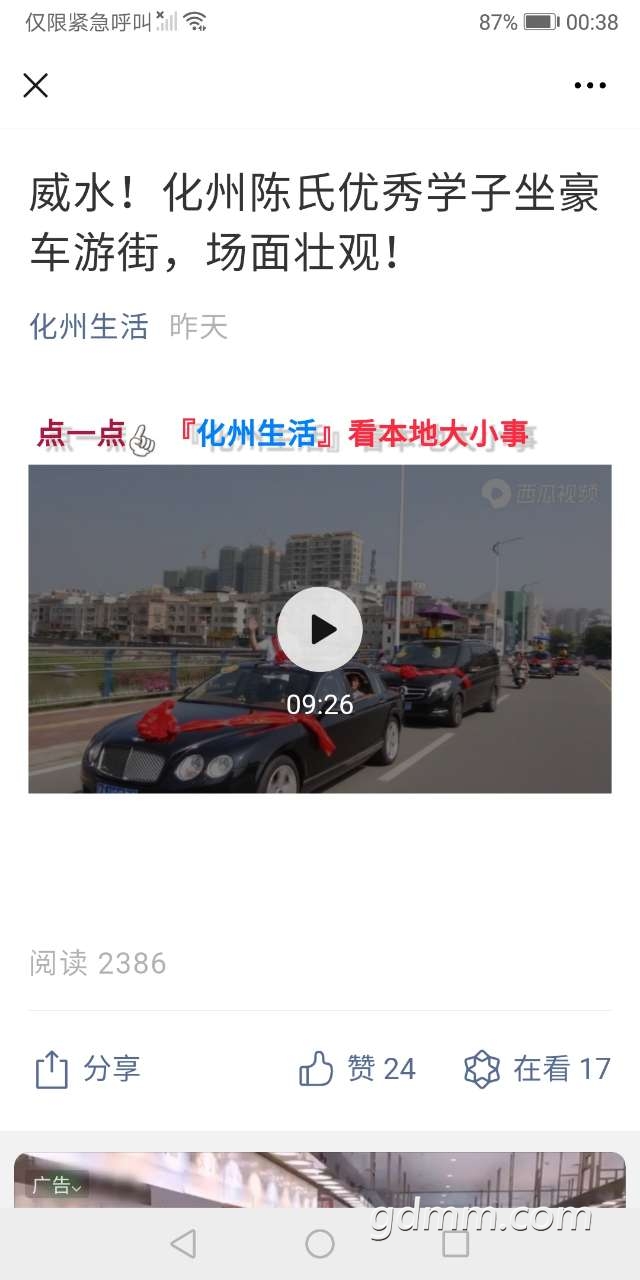Image resolution: width=640 pixels, height=1280 pixels.
Task: Play the 09:26 video
Action: pyautogui.click(x=320, y=629)
